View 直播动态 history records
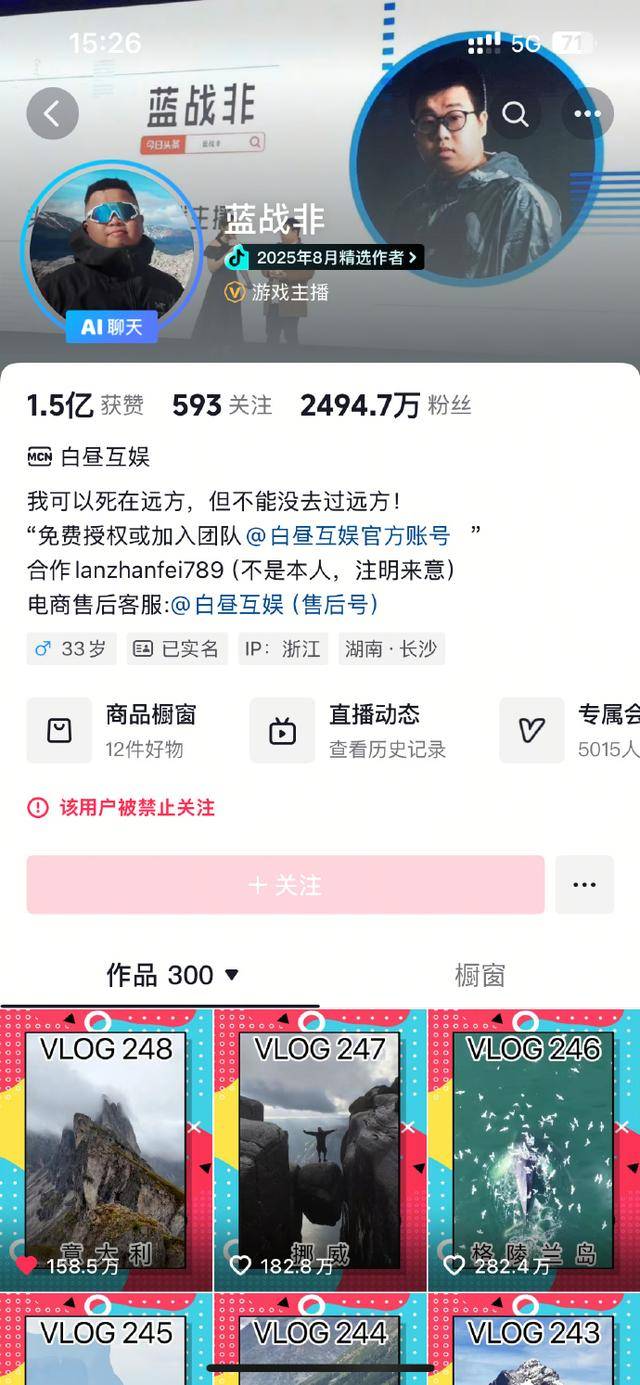 coord(350,730)
